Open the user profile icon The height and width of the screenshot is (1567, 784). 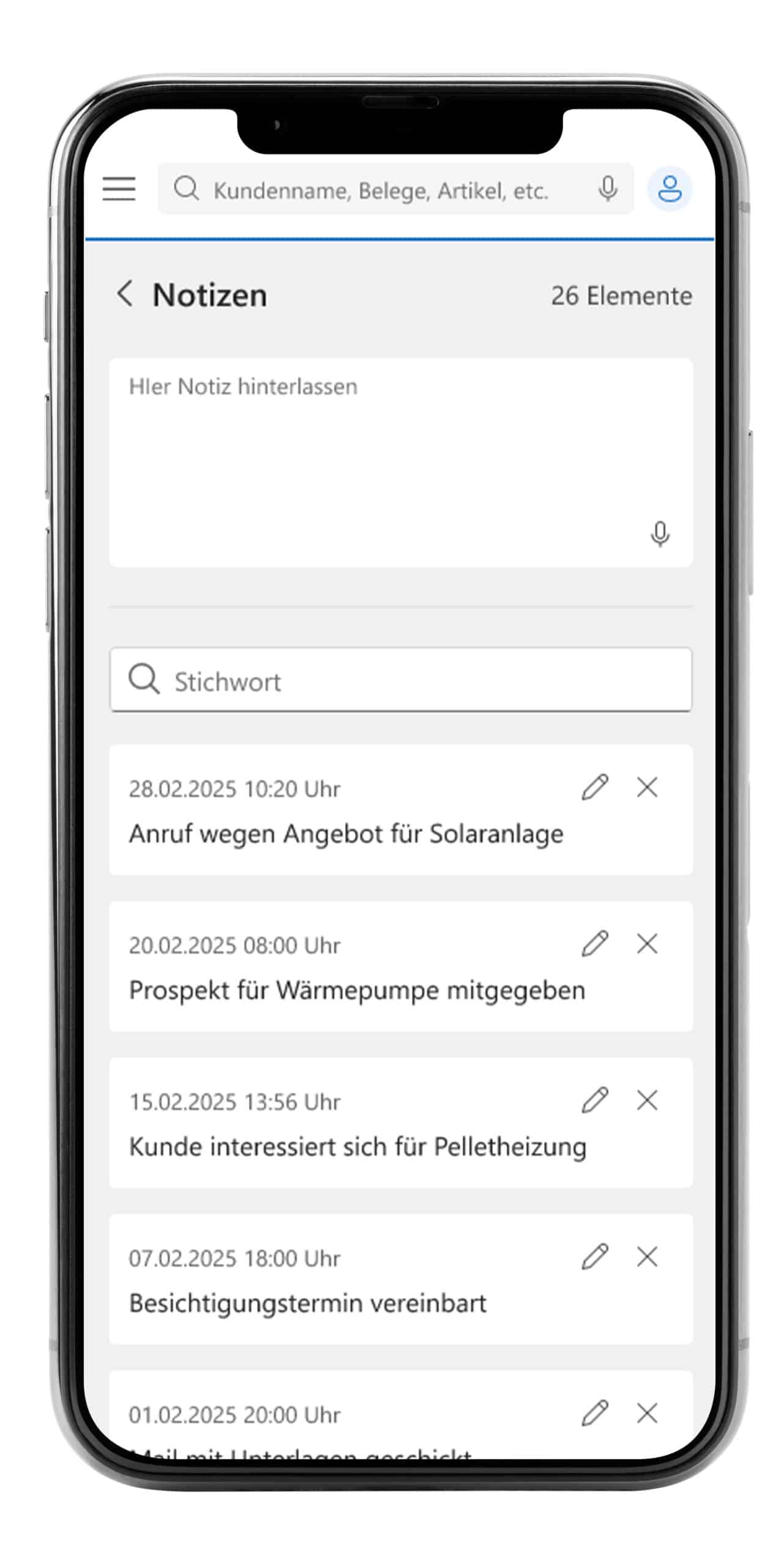[x=670, y=189]
